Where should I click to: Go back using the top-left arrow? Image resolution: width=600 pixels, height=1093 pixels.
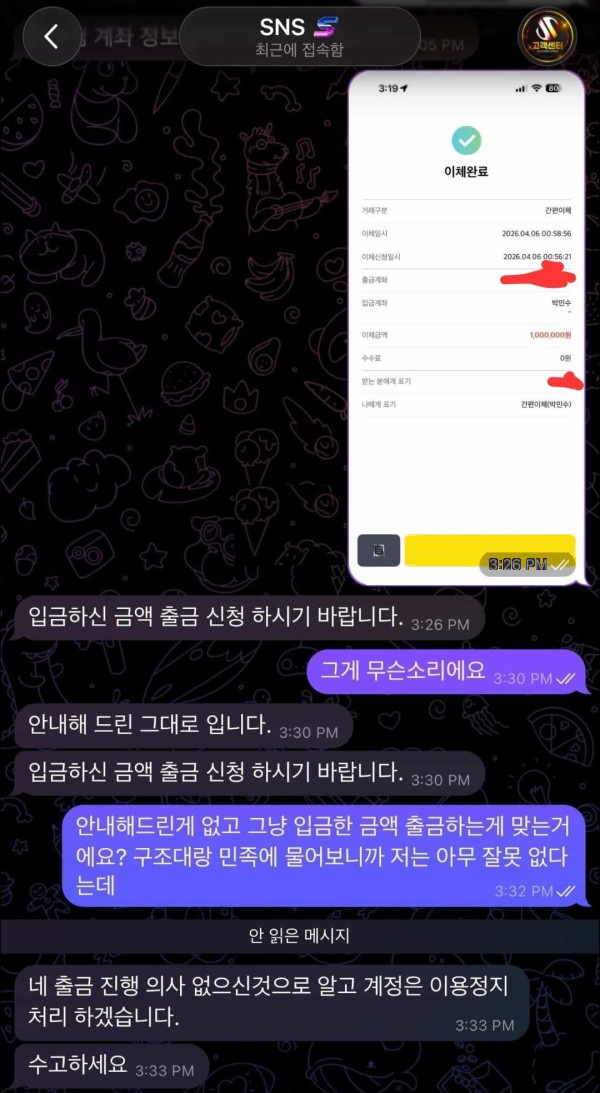tap(52, 37)
